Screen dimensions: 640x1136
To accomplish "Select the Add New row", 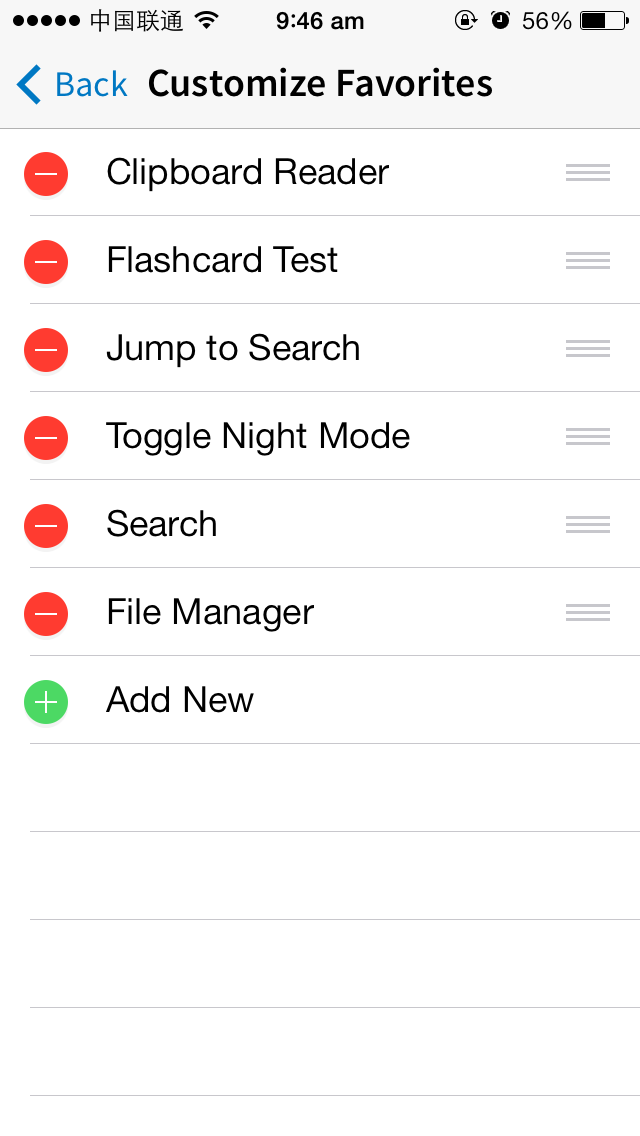I will click(320, 700).
